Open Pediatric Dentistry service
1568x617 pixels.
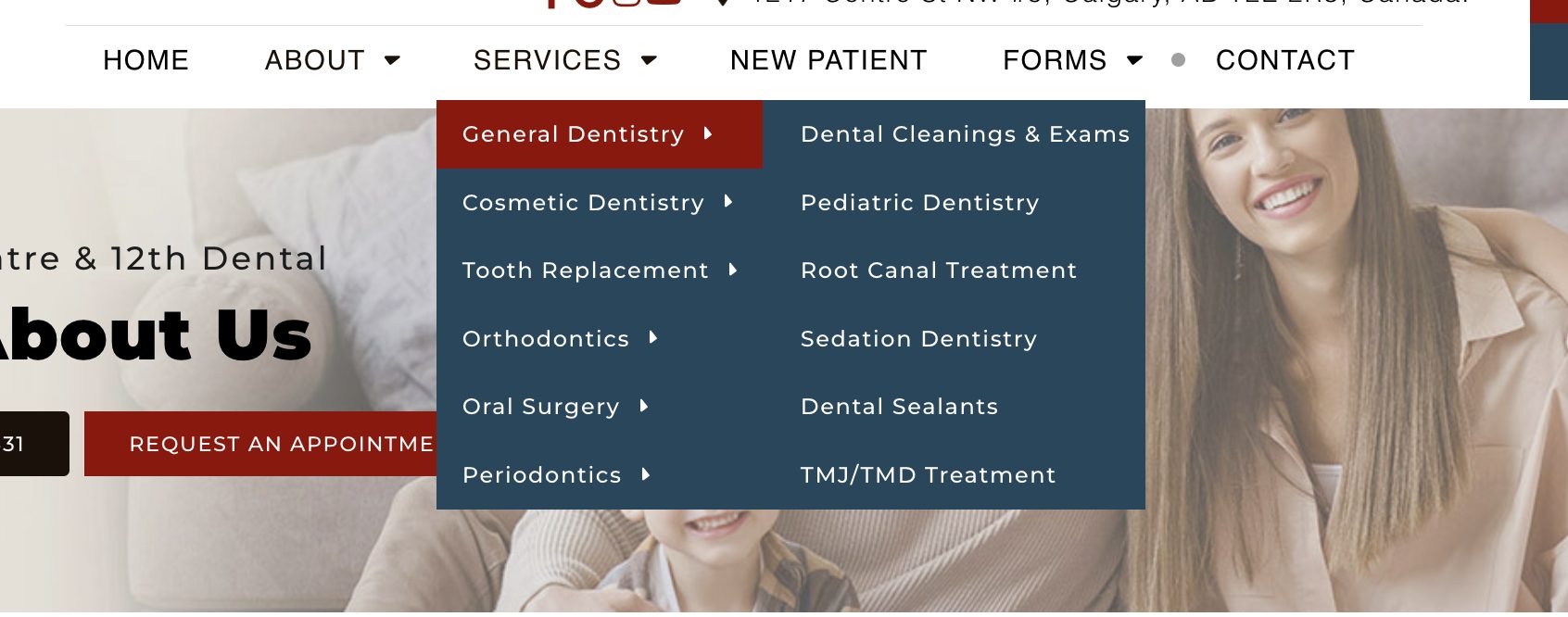[x=919, y=202]
